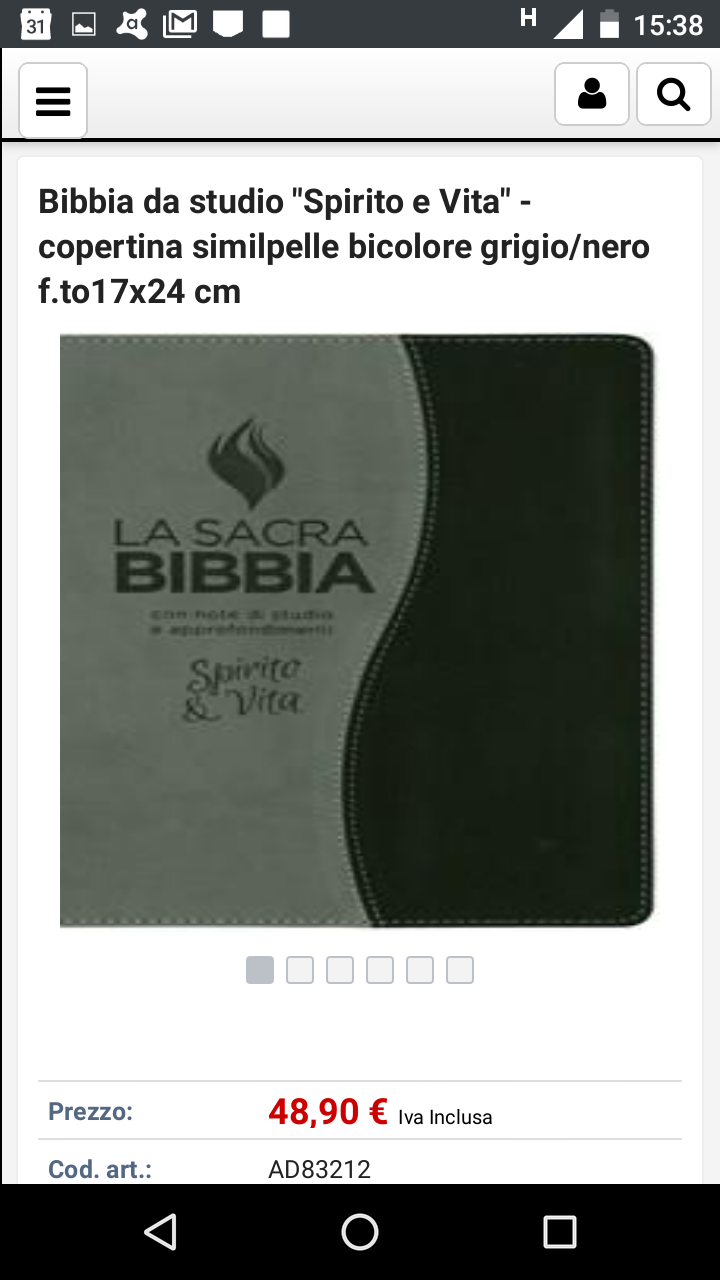
Task: Select the fourth image indicator
Action: pyautogui.click(x=380, y=970)
